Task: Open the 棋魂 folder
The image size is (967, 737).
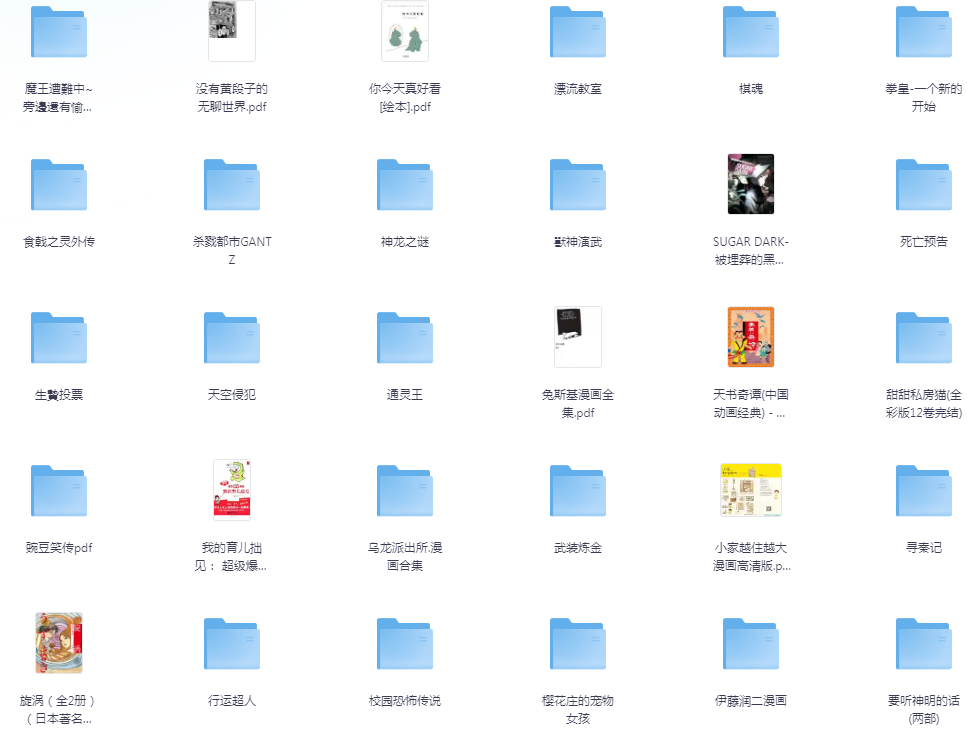Action: (751, 33)
